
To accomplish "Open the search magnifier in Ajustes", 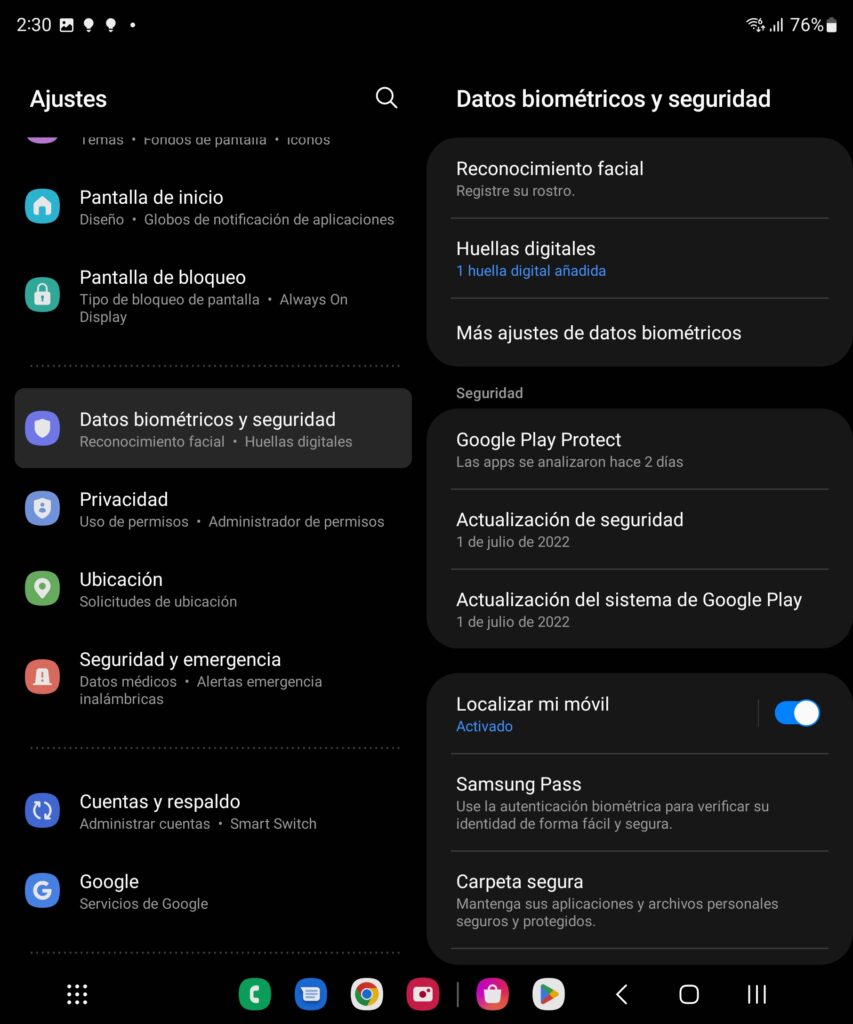I will click(385, 98).
